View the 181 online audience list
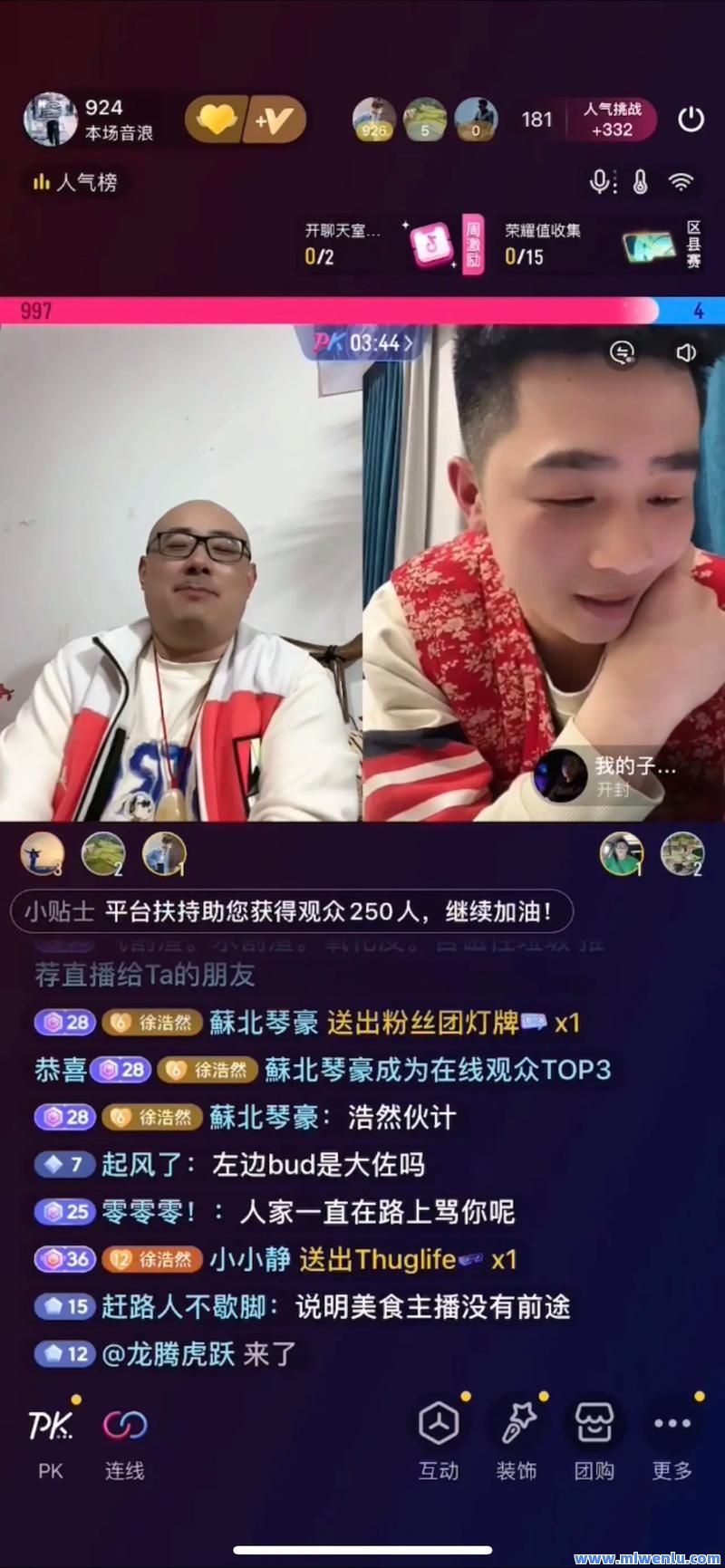725x1568 pixels. 536,120
